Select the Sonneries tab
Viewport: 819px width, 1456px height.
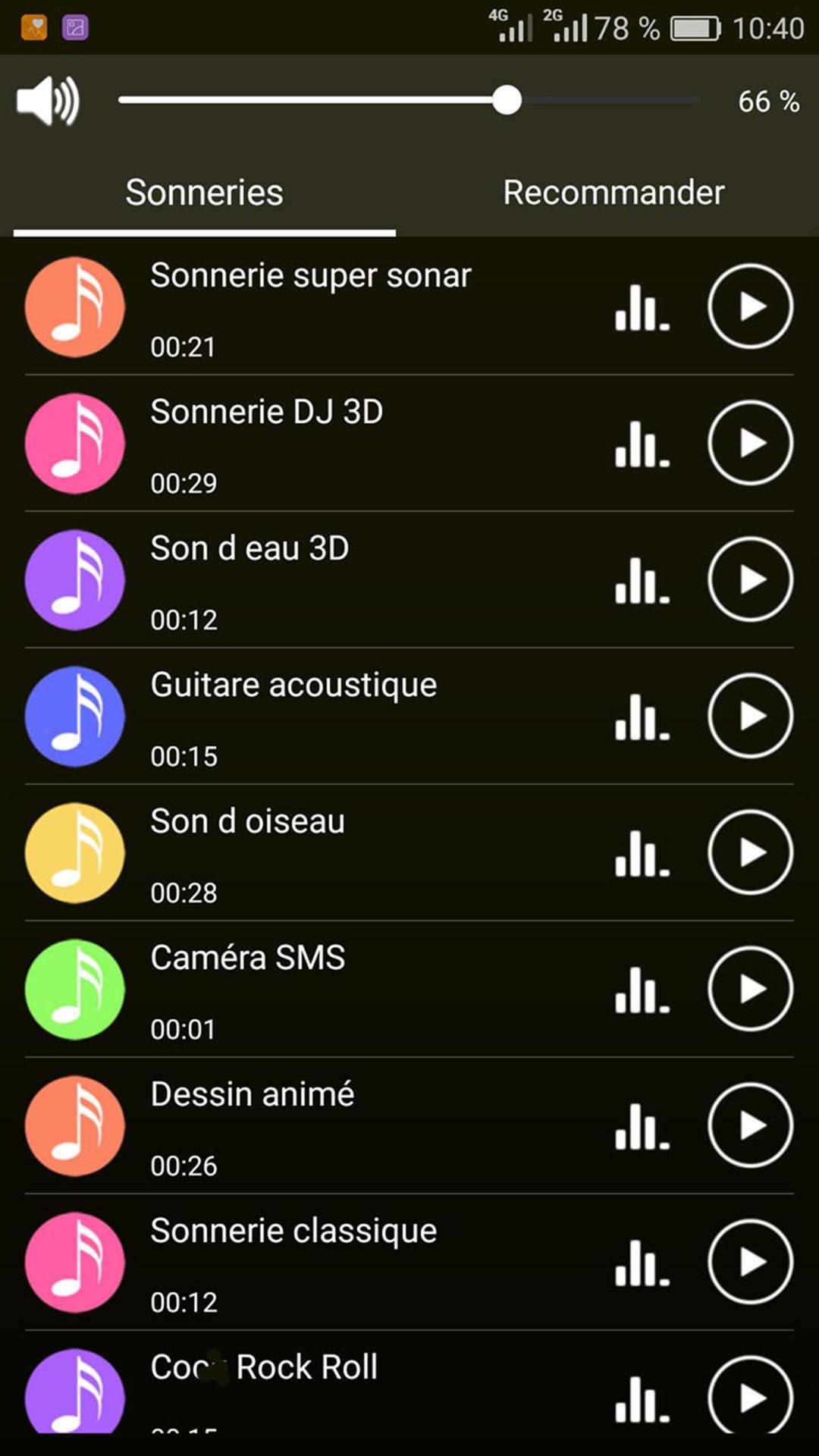pyautogui.click(x=204, y=193)
